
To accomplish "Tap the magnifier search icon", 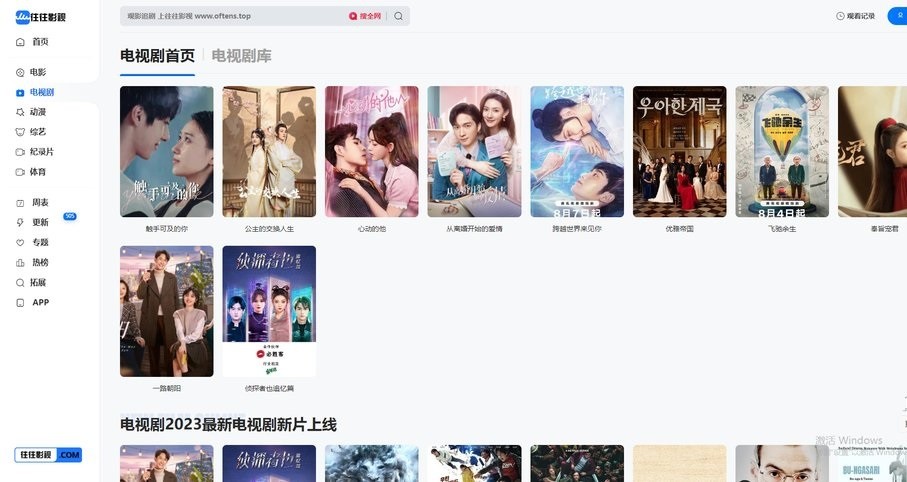I will [398, 16].
